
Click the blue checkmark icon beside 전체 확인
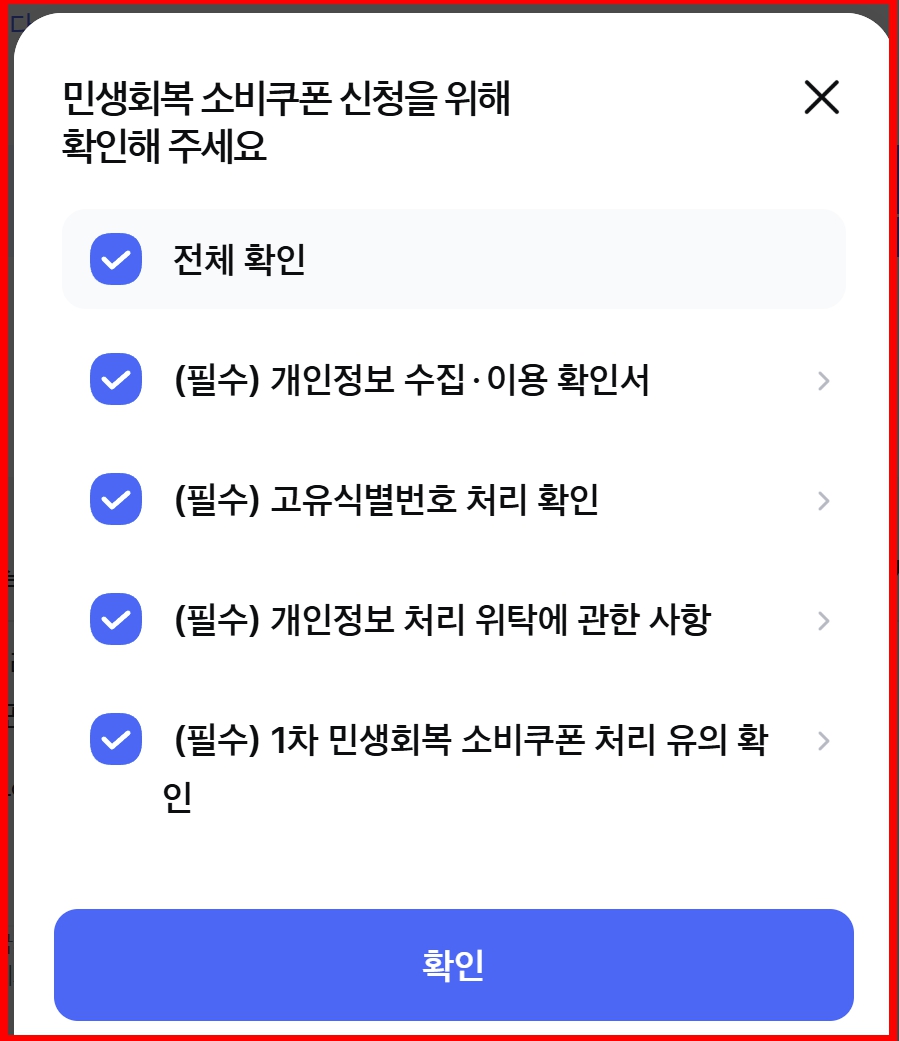116,258
